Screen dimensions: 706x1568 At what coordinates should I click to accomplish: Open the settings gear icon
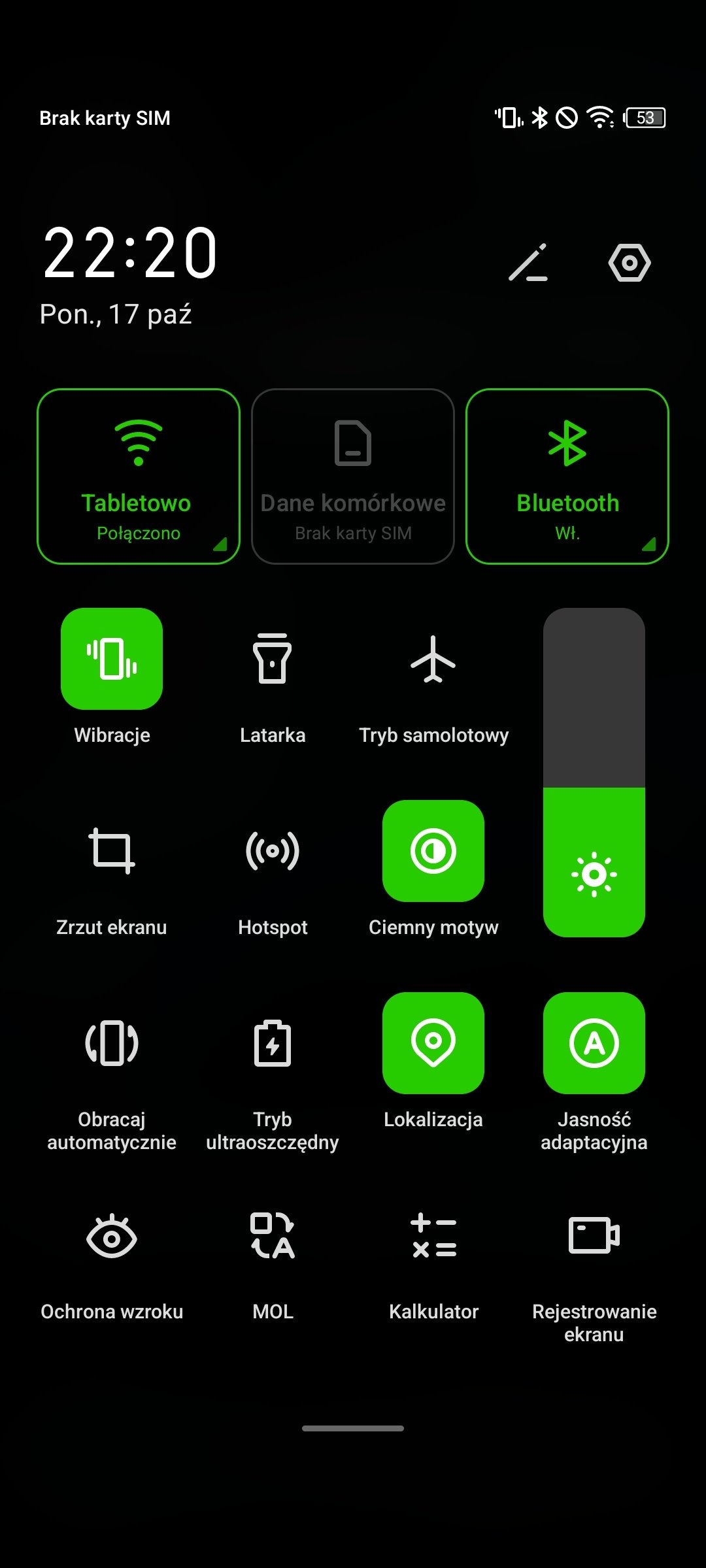[x=629, y=263]
